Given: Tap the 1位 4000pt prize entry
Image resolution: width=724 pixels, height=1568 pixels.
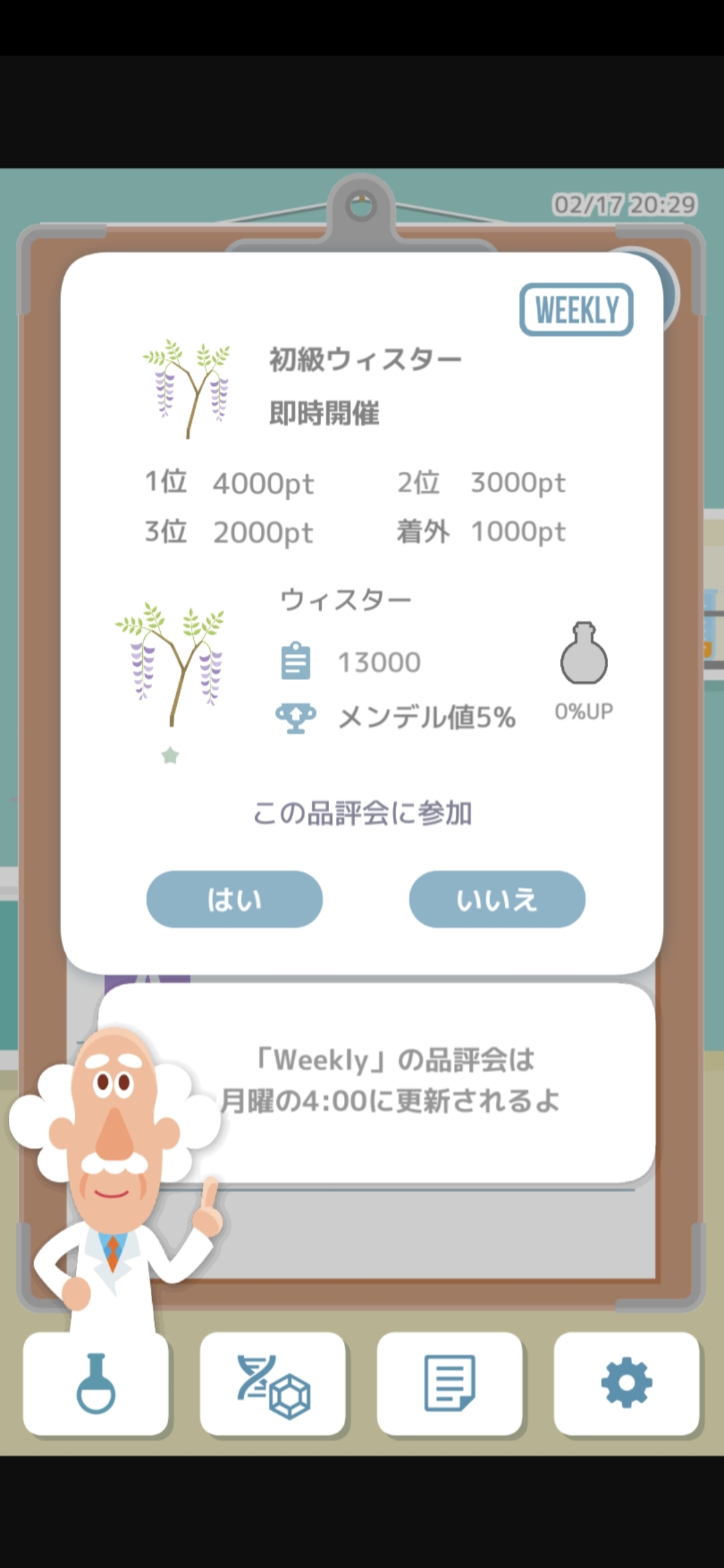Looking at the screenshot, I should (231, 484).
